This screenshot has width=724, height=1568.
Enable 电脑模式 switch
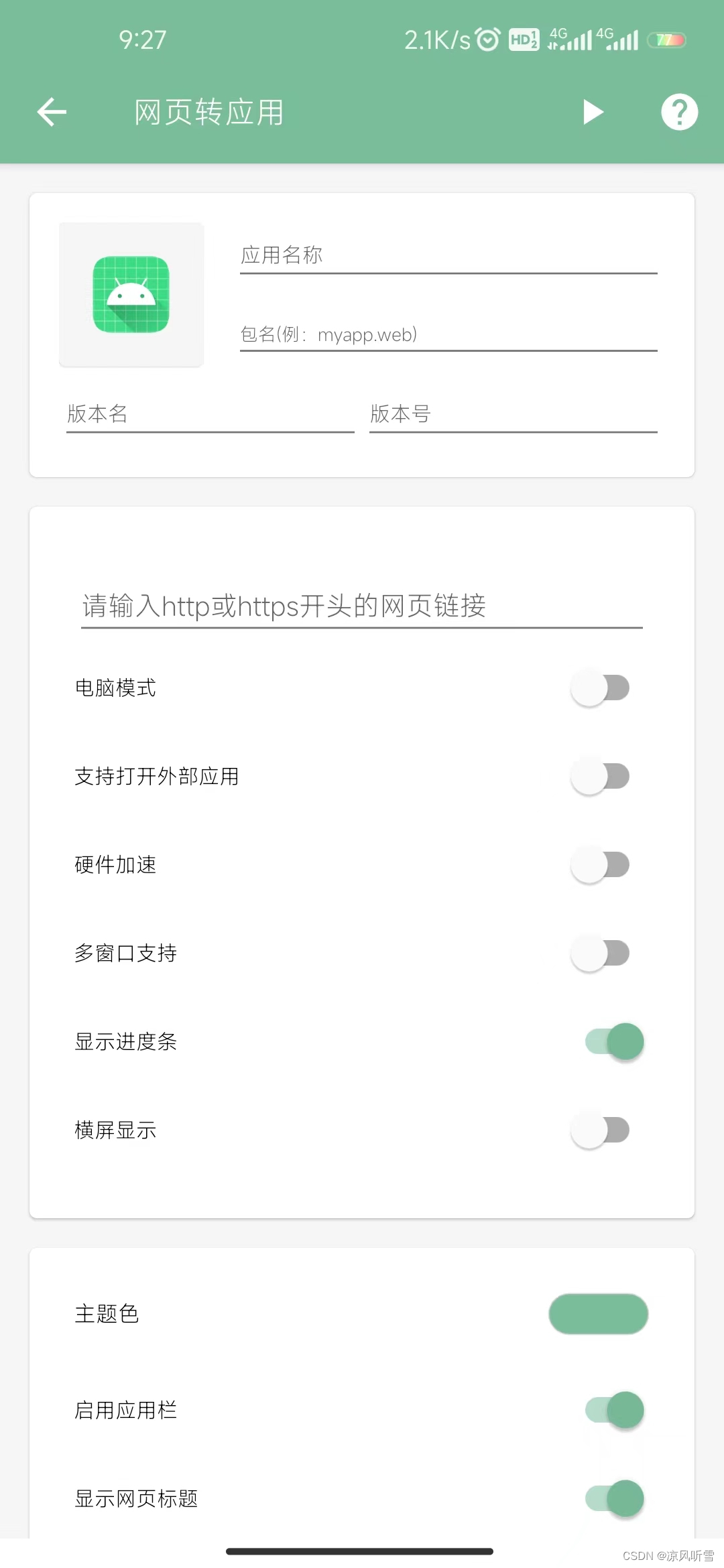click(600, 688)
